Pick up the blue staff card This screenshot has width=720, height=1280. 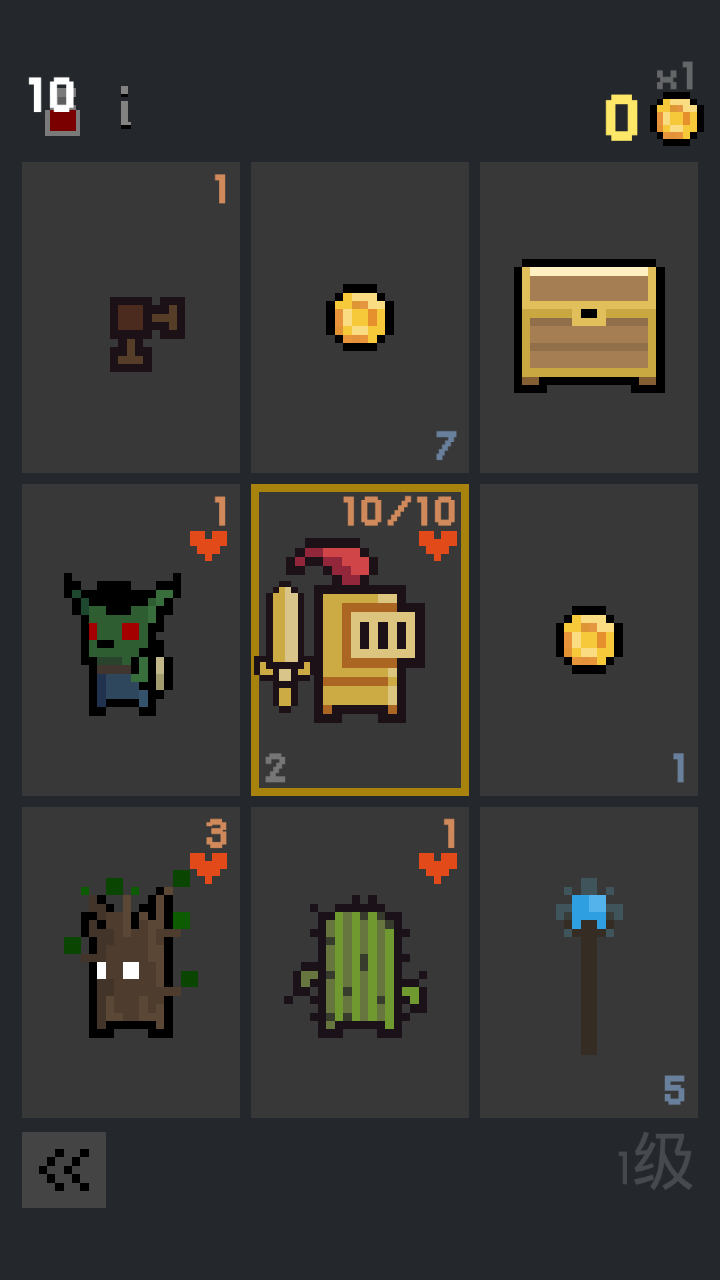pyautogui.click(x=589, y=962)
